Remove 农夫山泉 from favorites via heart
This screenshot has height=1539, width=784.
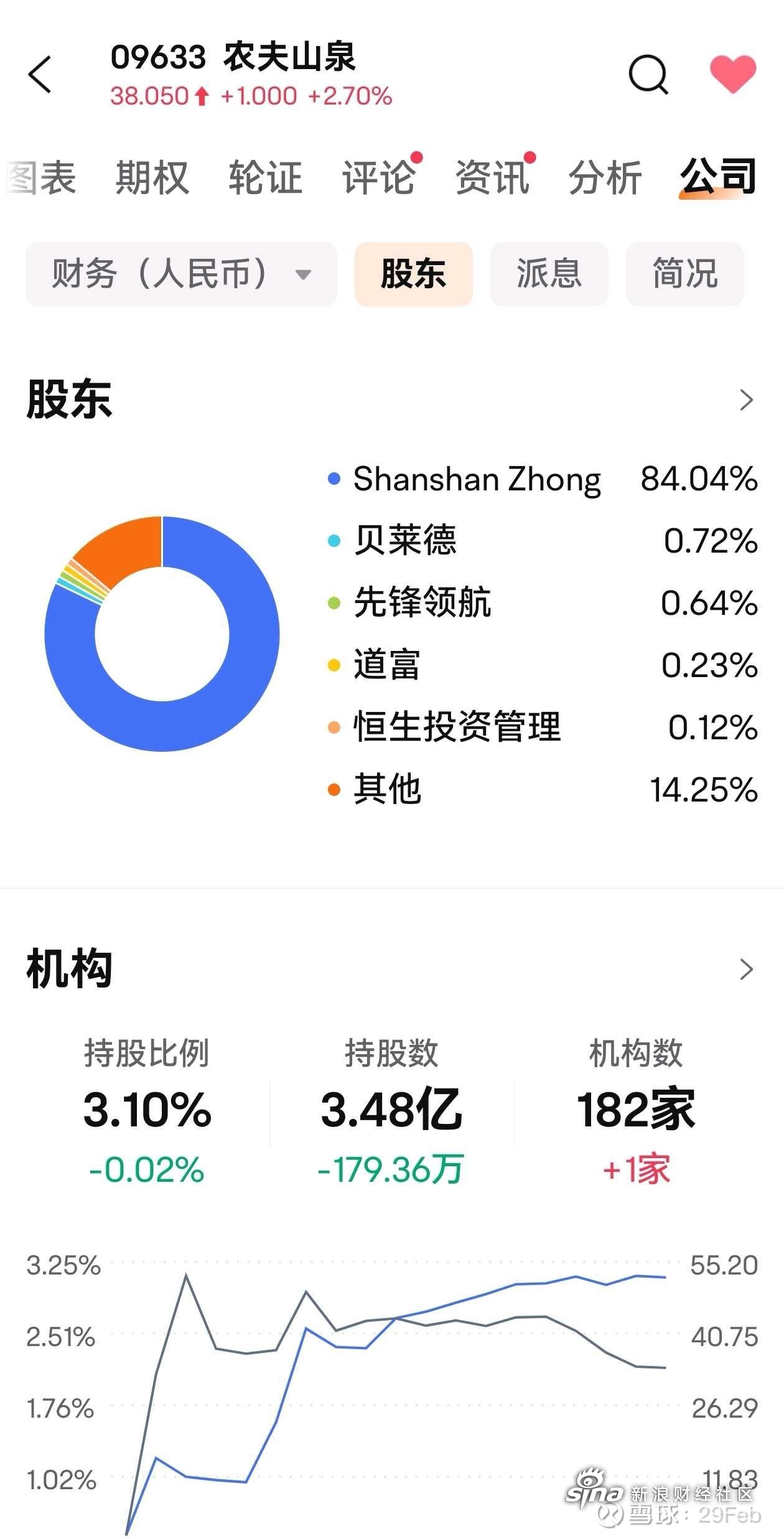click(x=733, y=74)
